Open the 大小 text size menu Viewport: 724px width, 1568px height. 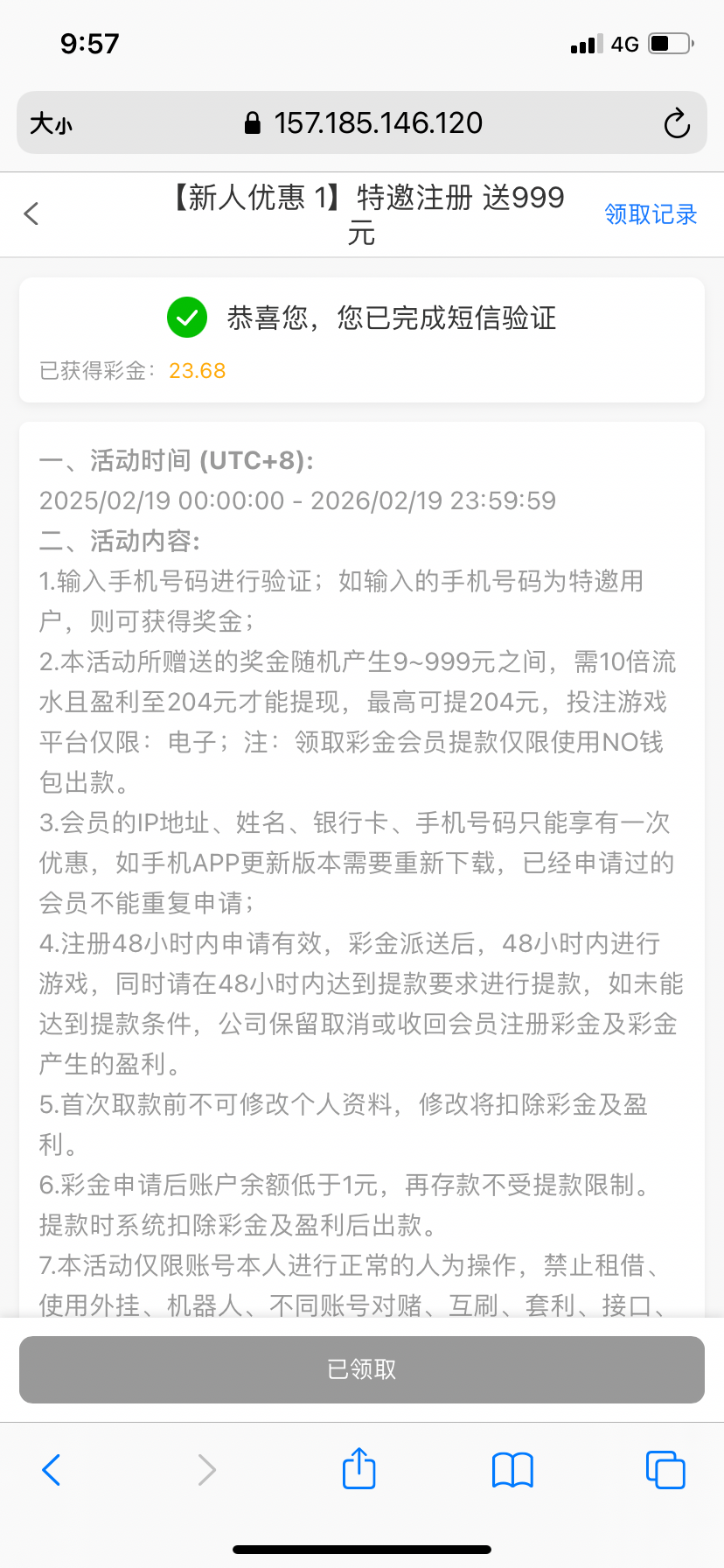[x=52, y=123]
